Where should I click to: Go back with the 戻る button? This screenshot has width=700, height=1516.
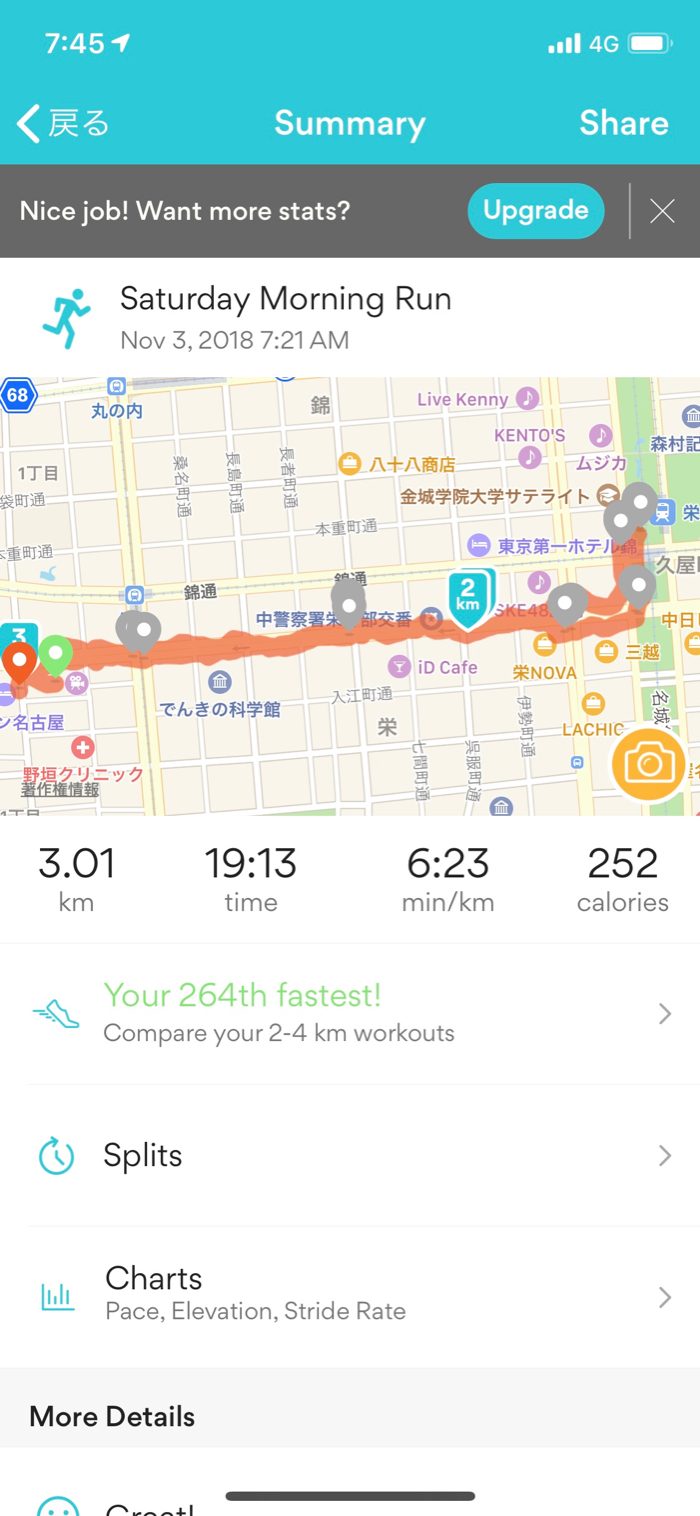tap(62, 124)
